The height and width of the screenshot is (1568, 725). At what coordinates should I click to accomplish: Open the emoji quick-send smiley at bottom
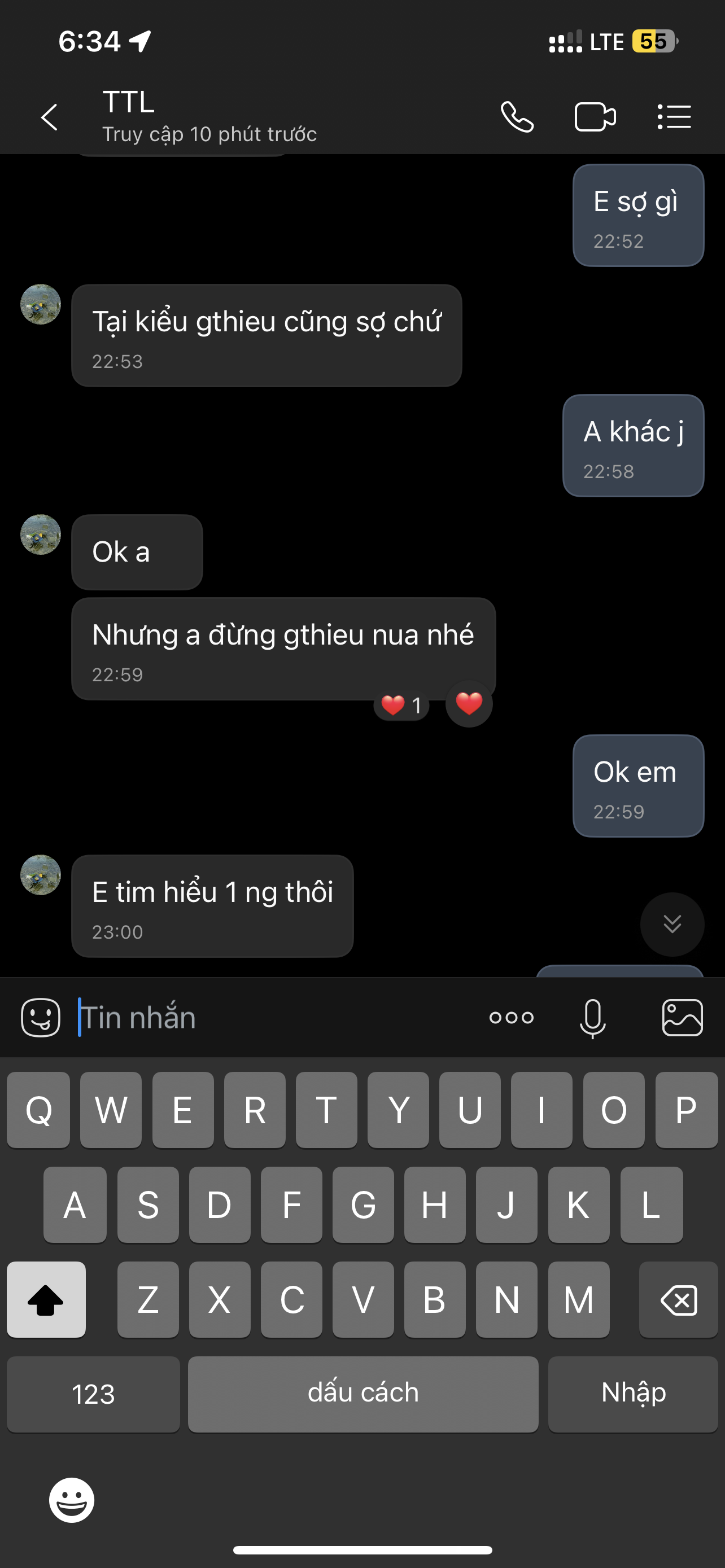(x=71, y=1499)
